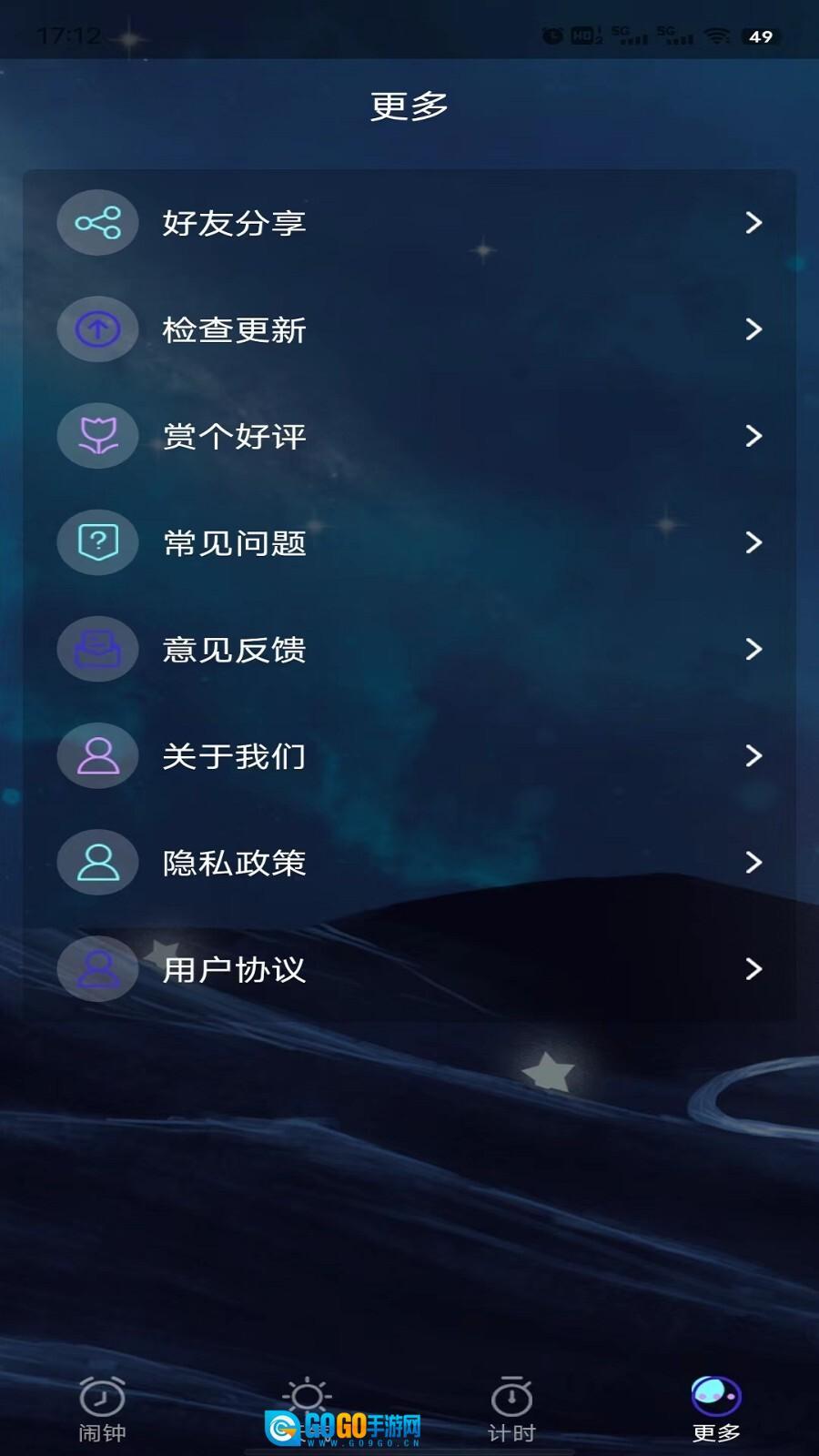This screenshot has width=819, height=1456.
Task: Read the 隐私政策 privacy policy
Action: pos(409,862)
